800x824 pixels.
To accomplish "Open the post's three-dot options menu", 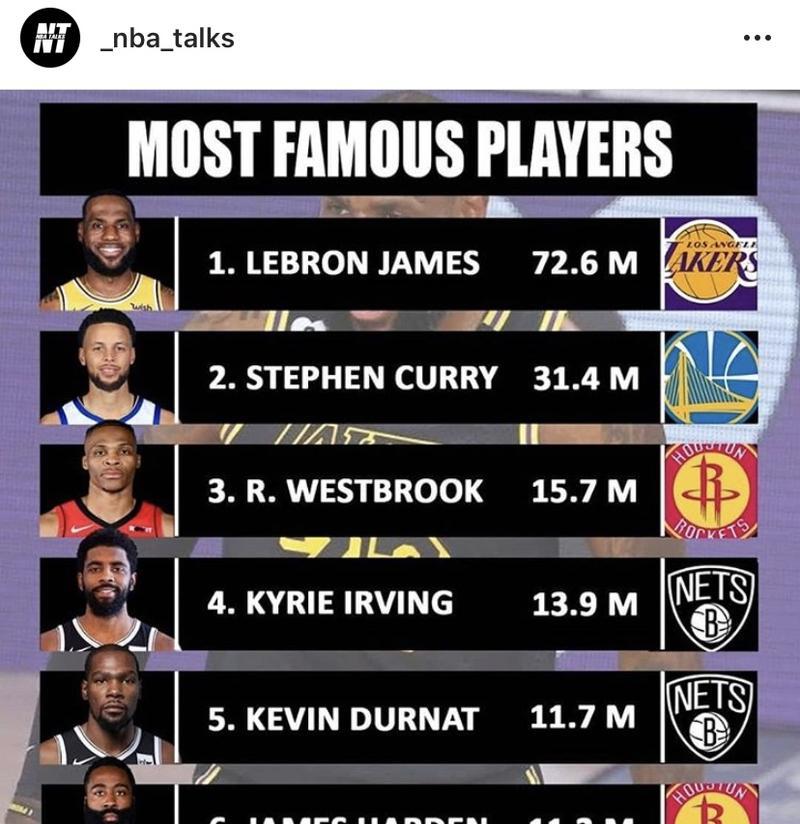I will point(757,38).
